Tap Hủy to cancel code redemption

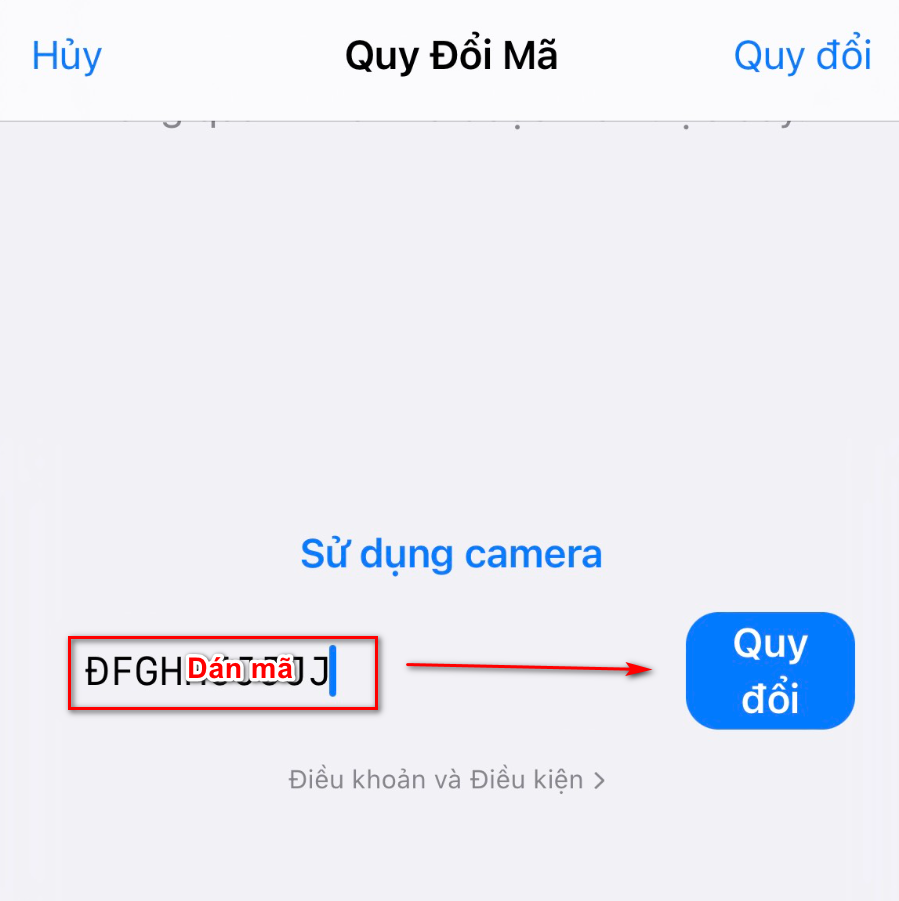click(66, 56)
